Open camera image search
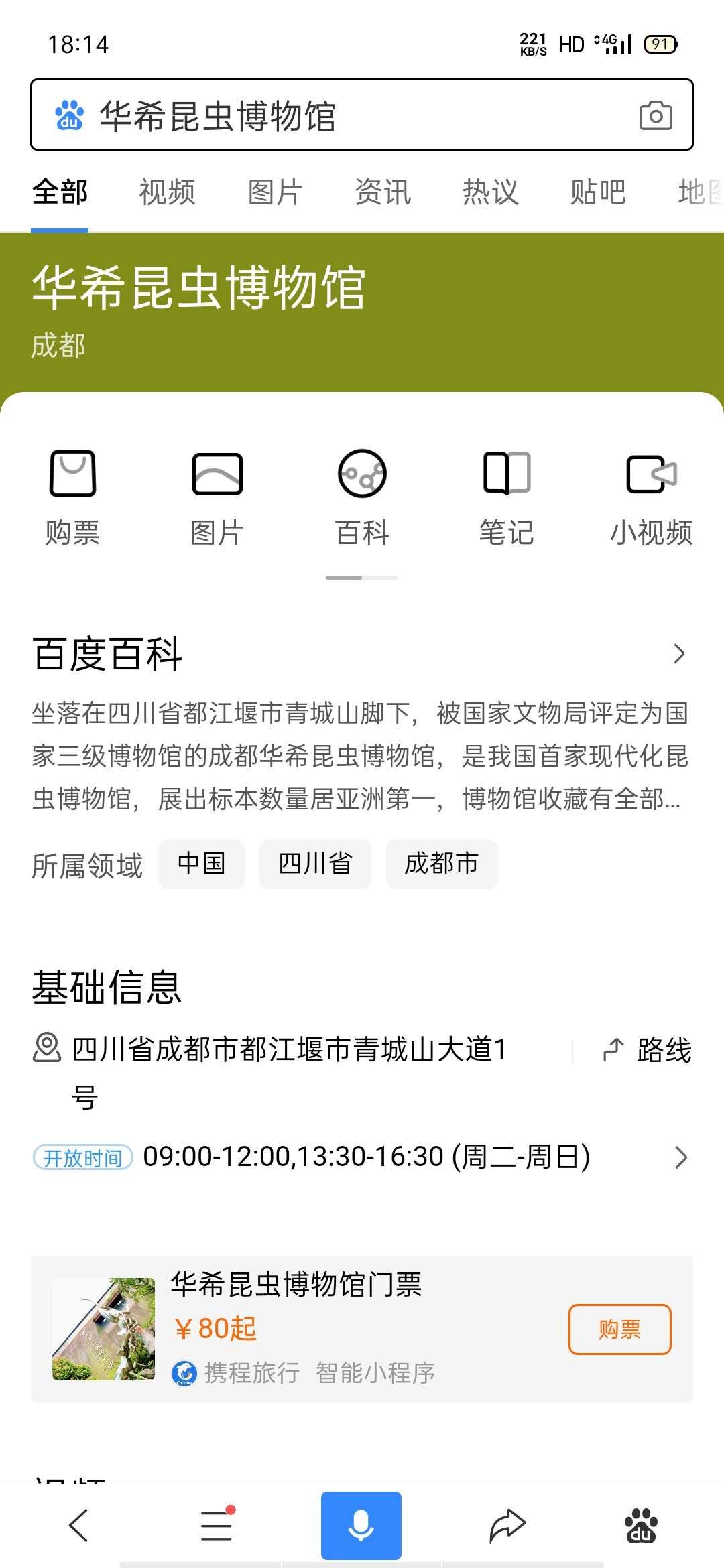724x1568 pixels. (x=656, y=115)
